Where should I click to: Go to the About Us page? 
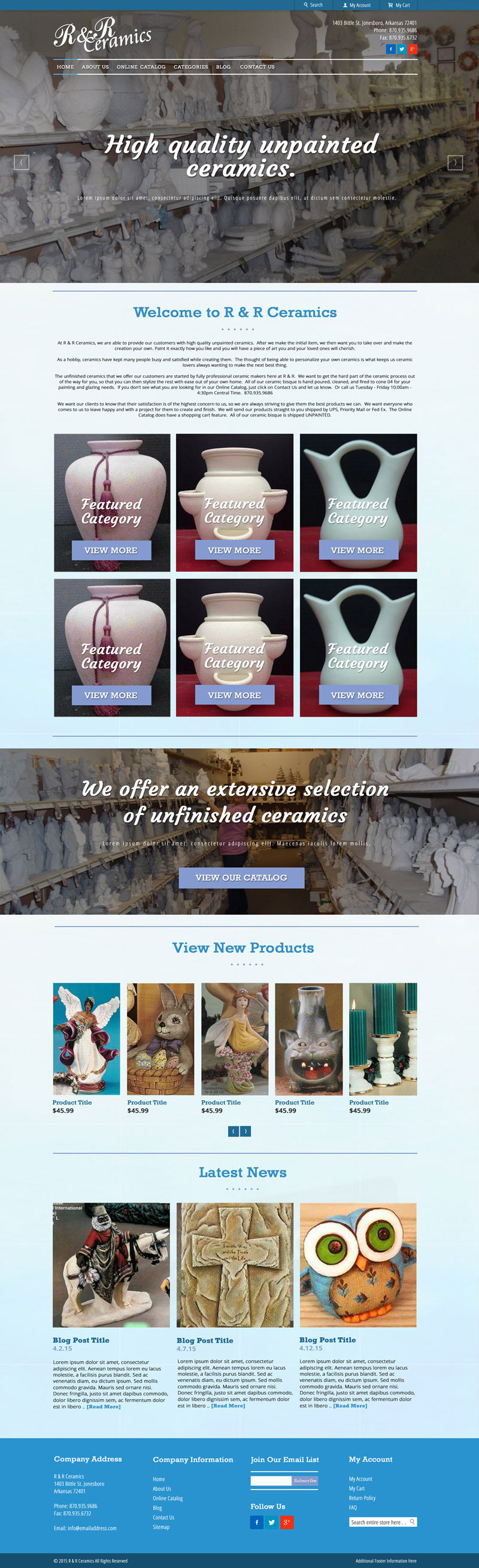pos(95,67)
